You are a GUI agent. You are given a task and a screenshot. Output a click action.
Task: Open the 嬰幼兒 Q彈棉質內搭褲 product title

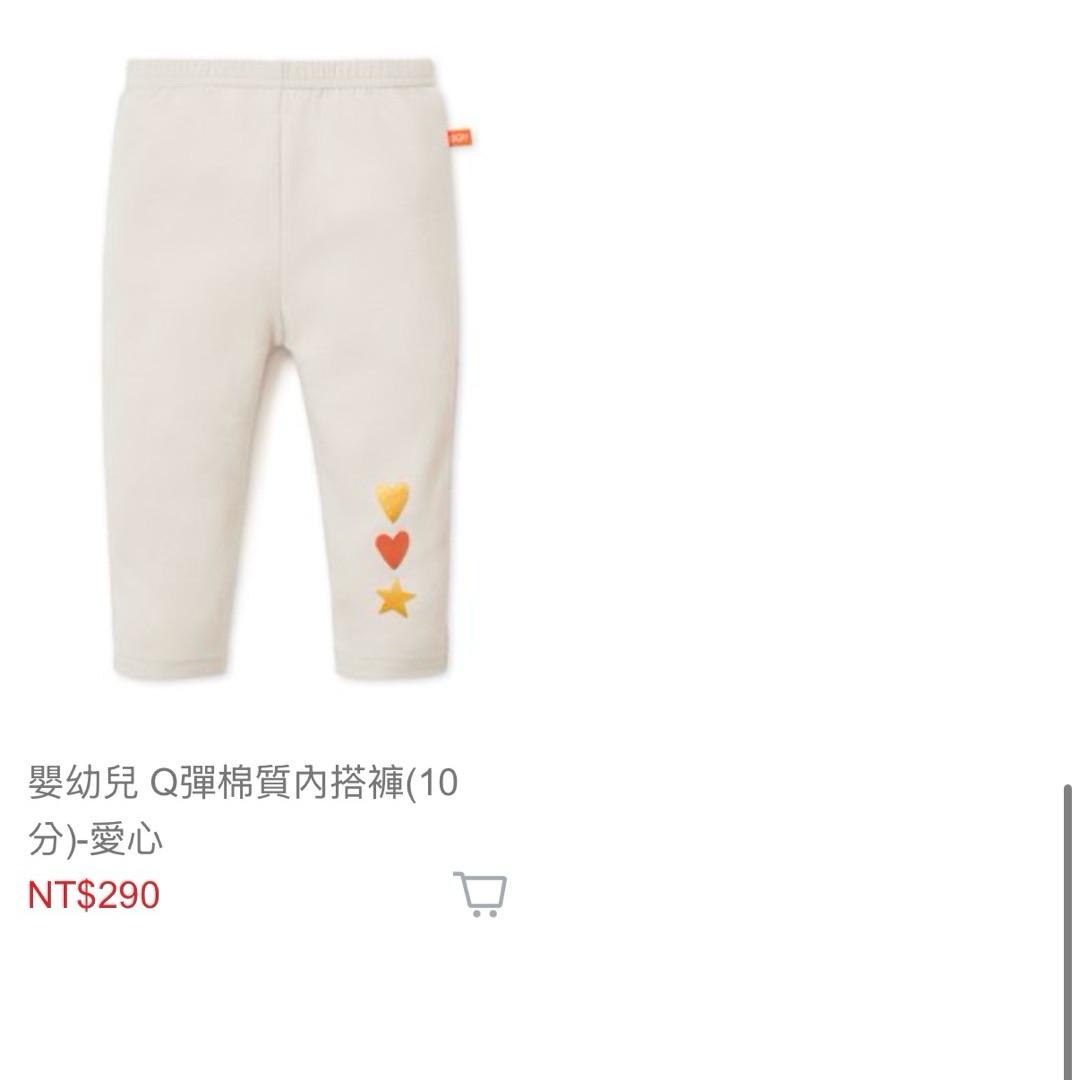point(243,811)
